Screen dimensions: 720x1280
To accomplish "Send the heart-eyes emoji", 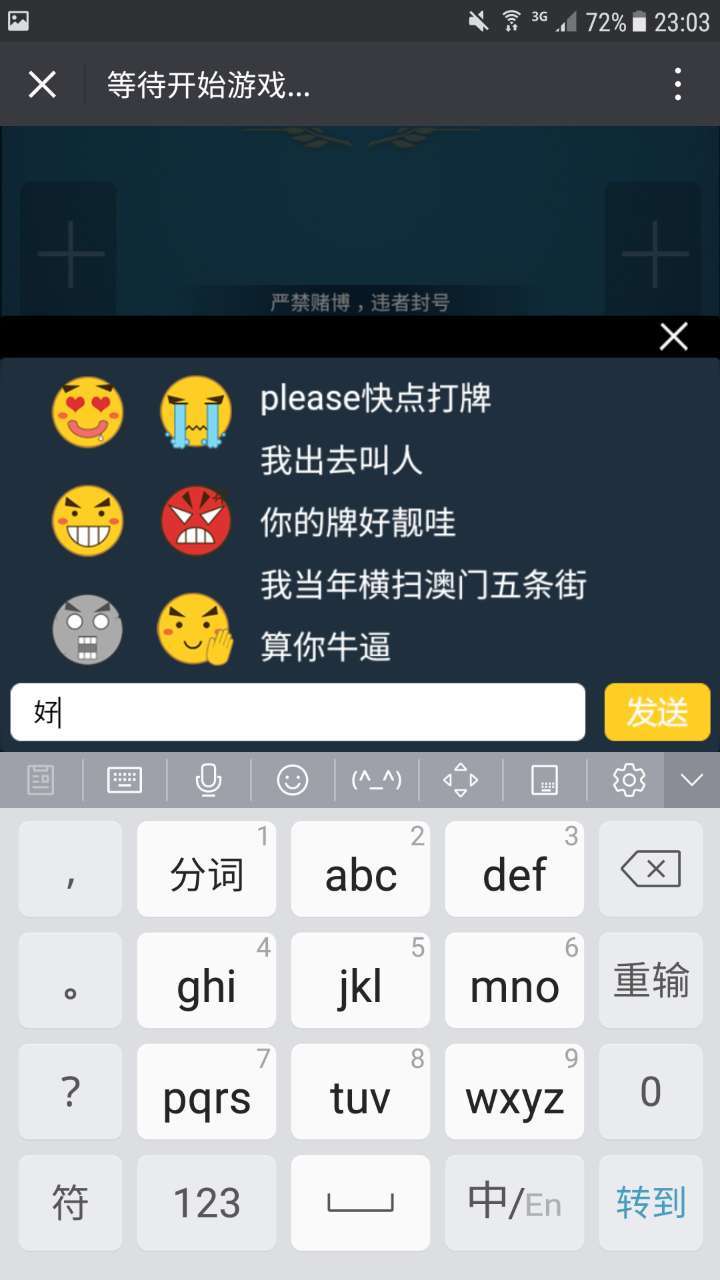I will (88, 412).
